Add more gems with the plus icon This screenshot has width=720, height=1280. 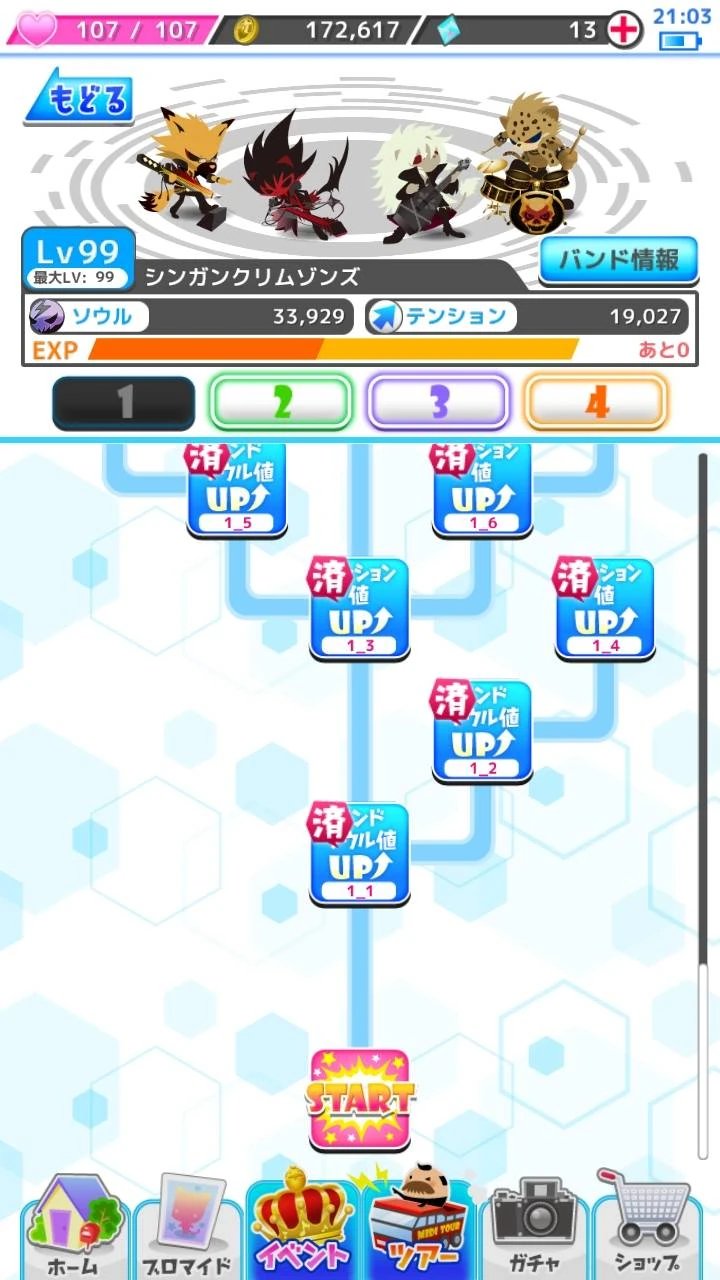click(625, 29)
